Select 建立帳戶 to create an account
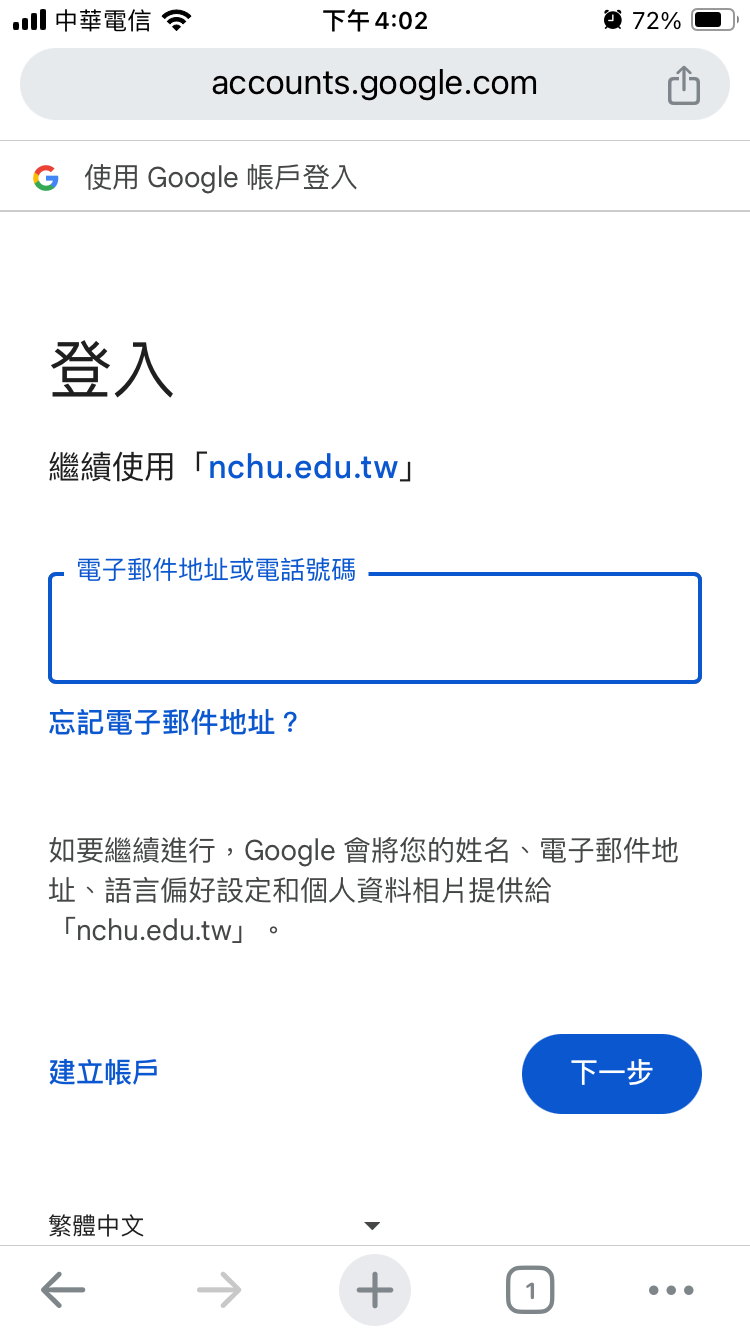 pyautogui.click(x=104, y=1073)
